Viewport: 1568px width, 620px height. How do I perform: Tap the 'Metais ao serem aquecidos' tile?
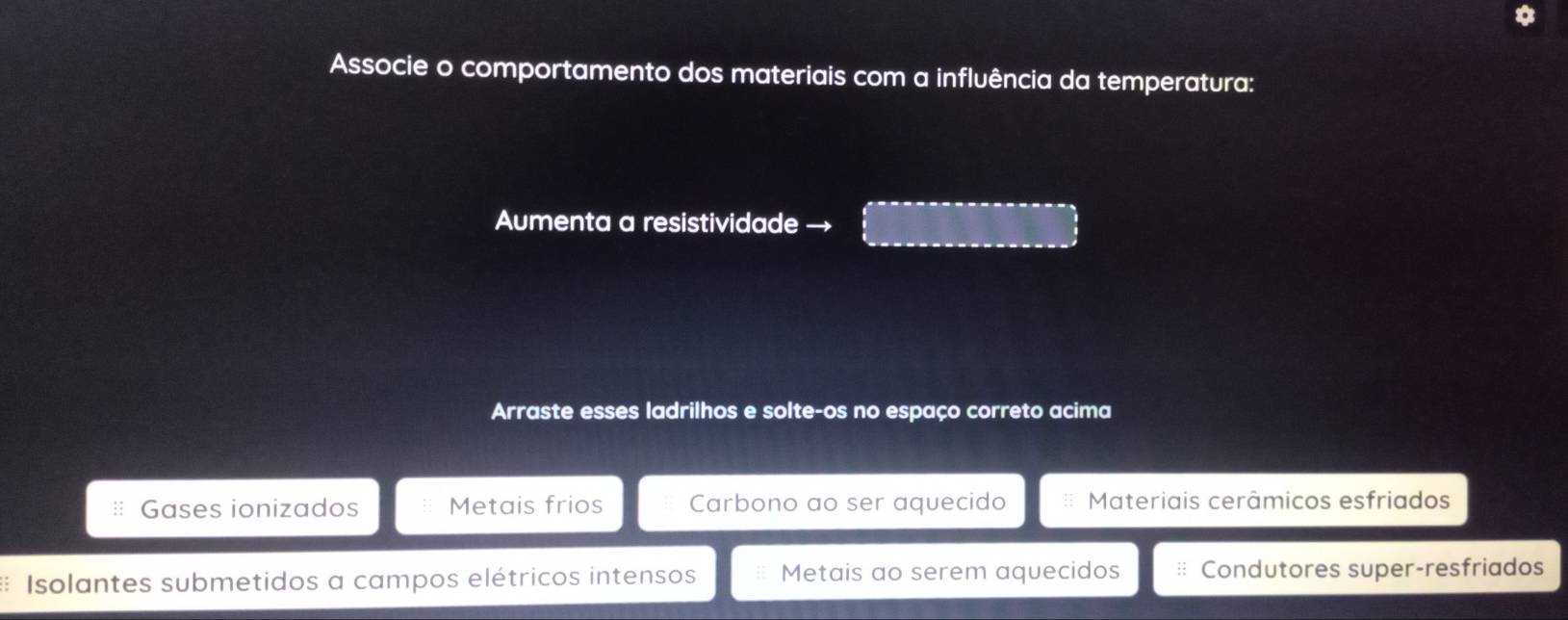[x=934, y=572]
